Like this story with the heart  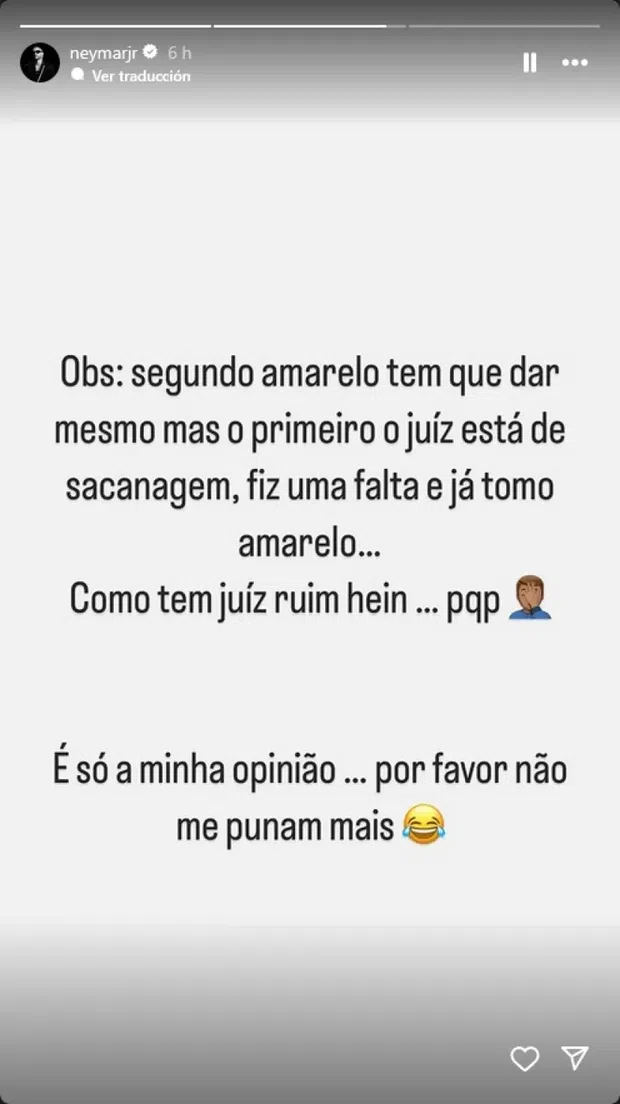(x=525, y=1059)
